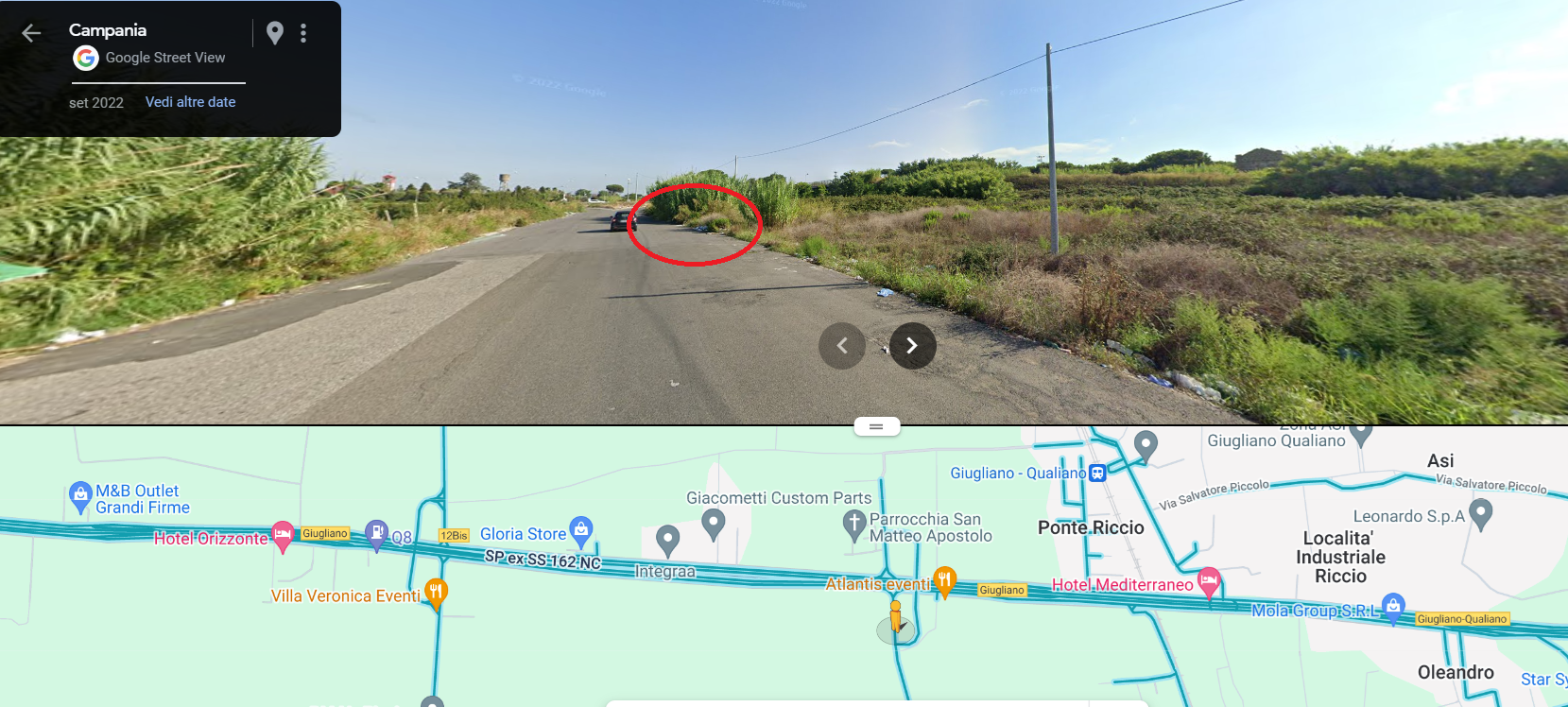The height and width of the screenshot is (707, 1568).
Task: Open Leonardo S.p.A map pin
Action: pos(1481,513)
